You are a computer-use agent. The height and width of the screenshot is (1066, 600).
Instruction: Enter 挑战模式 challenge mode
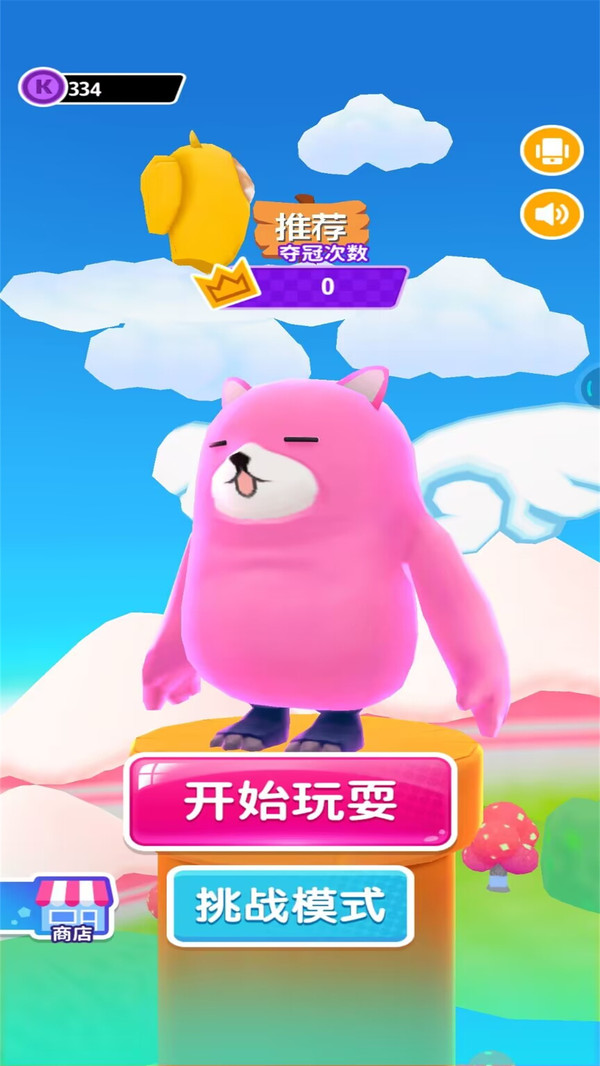290,907
